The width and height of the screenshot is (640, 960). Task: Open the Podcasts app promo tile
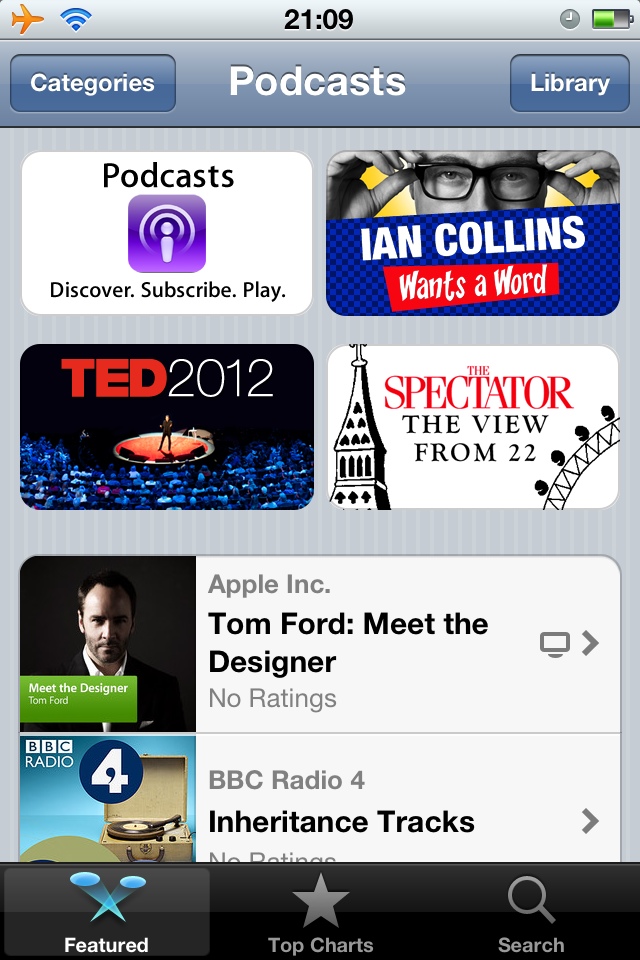(x=167, y=233)
